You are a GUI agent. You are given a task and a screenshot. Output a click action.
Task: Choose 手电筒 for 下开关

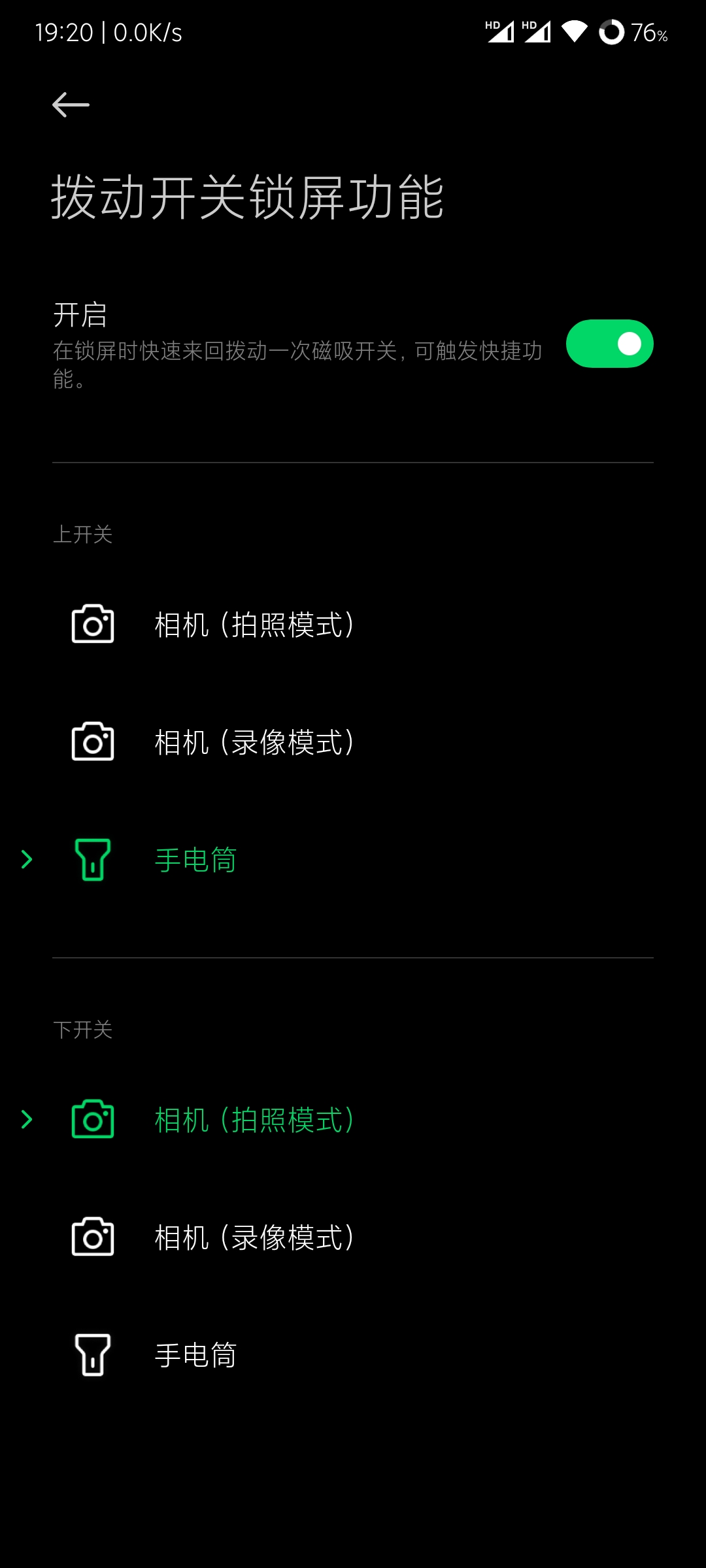point(195,1355)
